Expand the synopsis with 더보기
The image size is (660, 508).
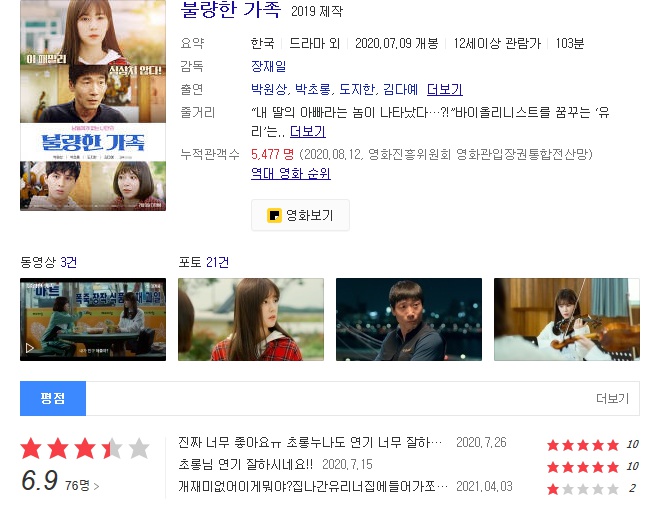(x=308, y=131)
